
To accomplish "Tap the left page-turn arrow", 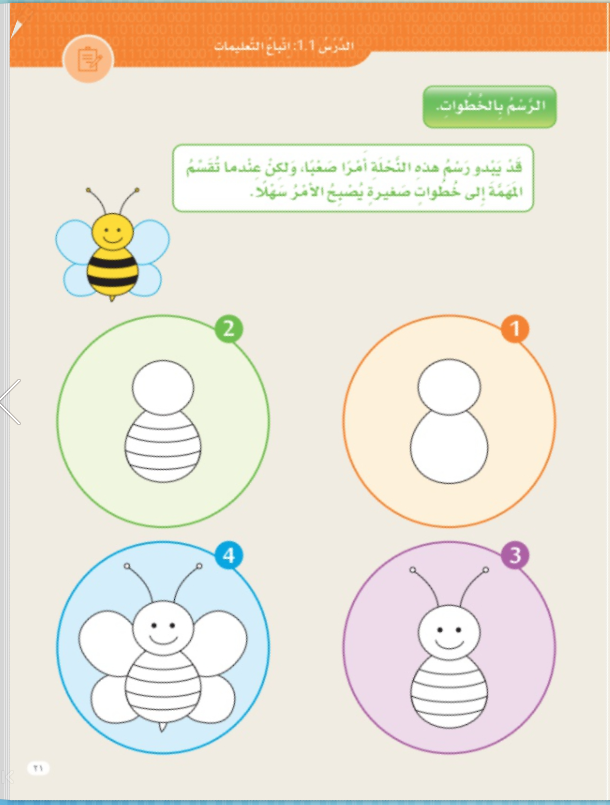I will coord(10,402).
